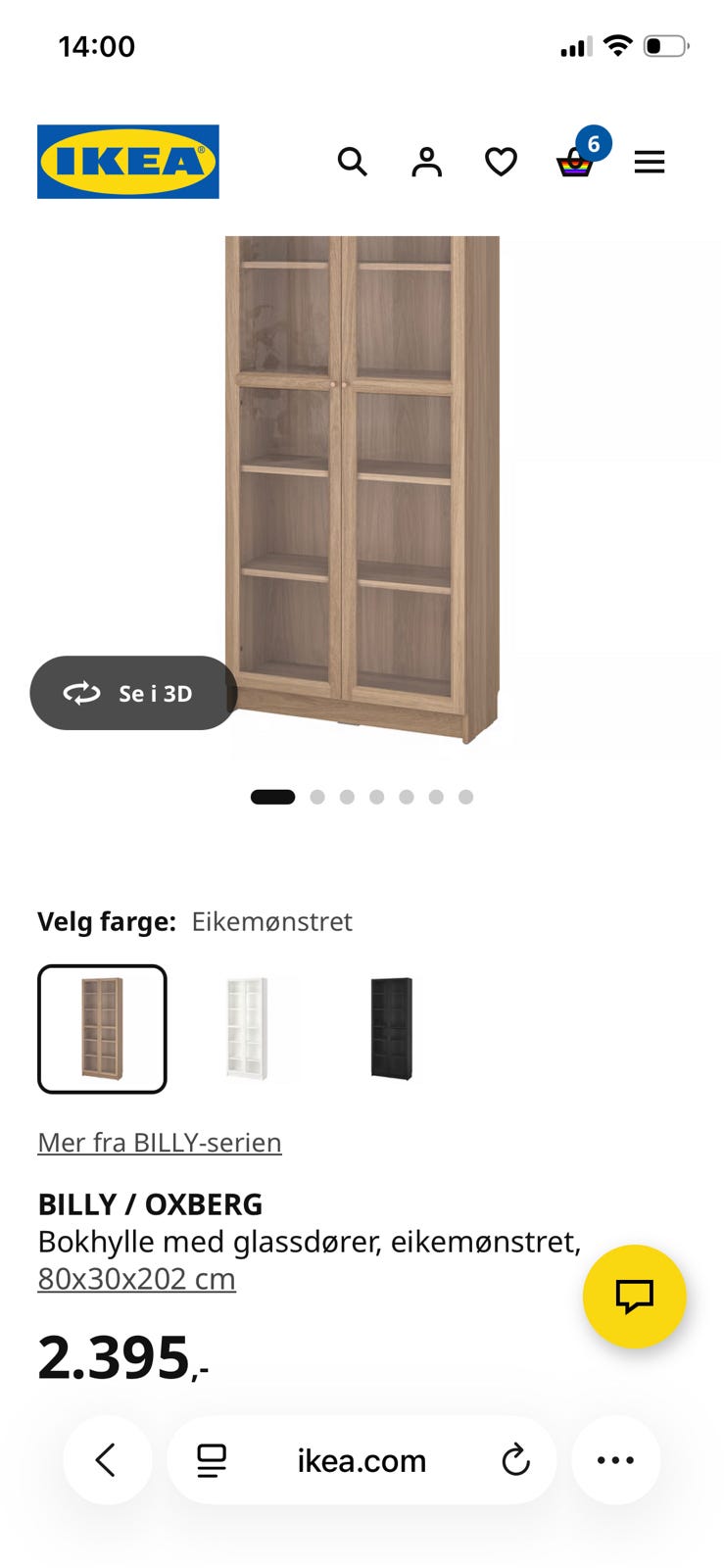Select the white bookcase color
The width and height of the screenshot is (724, 1568).
247,1029
